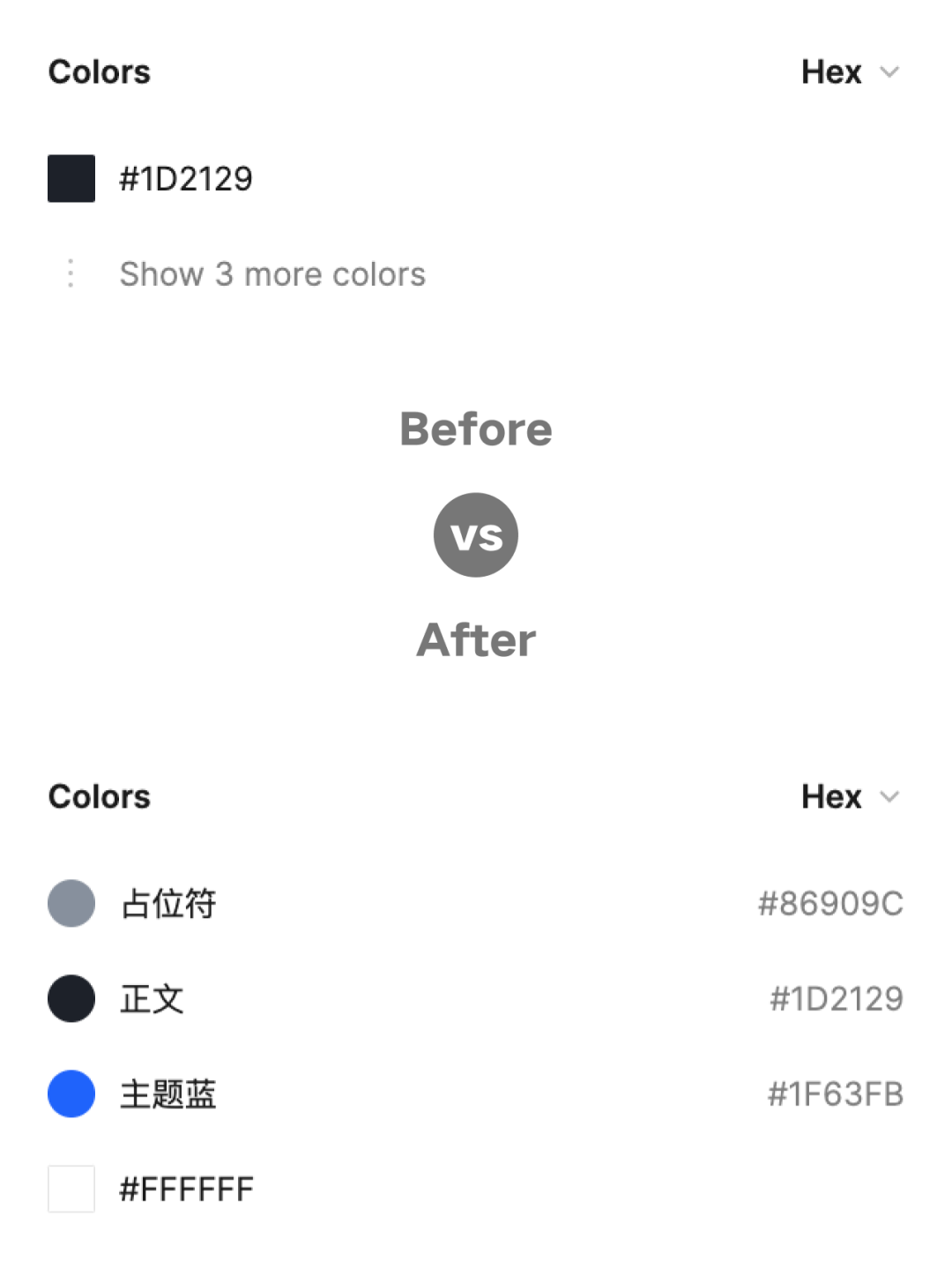This screenshot has width=952, height=1261.
Task: Click the hex value #1D2129 in After panel
Action: 836,998
